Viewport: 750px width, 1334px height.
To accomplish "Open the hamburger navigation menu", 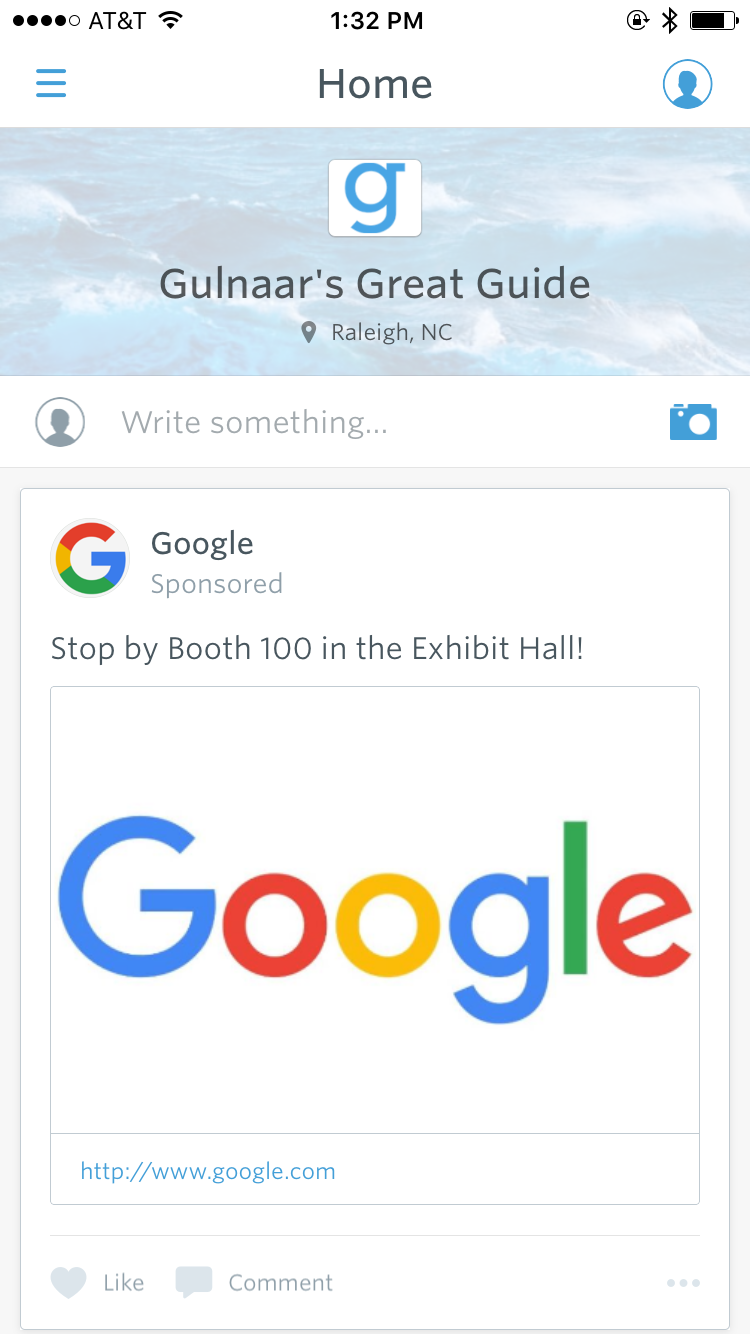I will (51, 84).
